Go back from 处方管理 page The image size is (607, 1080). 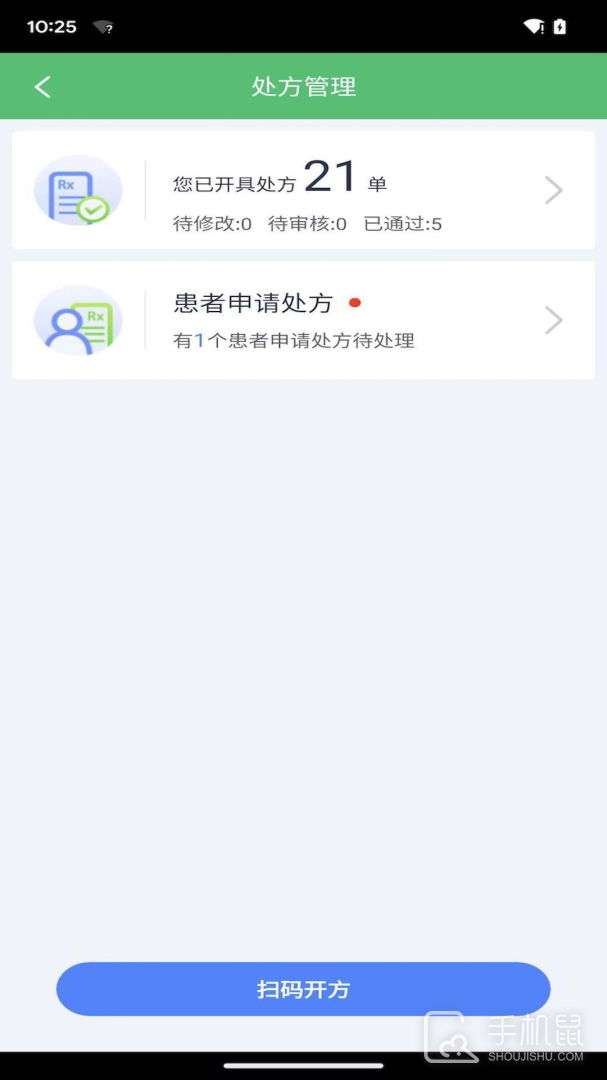tap(42, 87)
